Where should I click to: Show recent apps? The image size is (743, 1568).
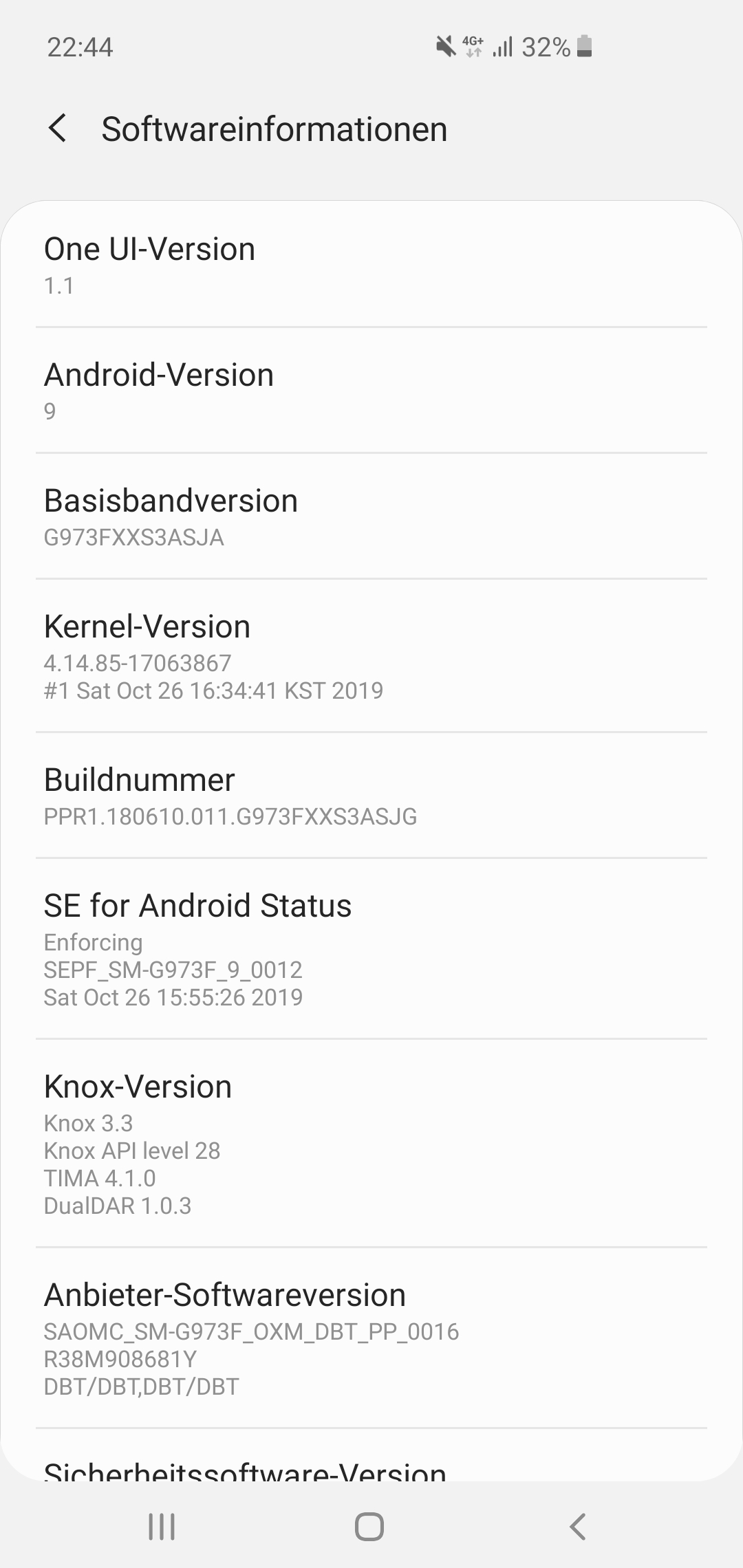162,1527
